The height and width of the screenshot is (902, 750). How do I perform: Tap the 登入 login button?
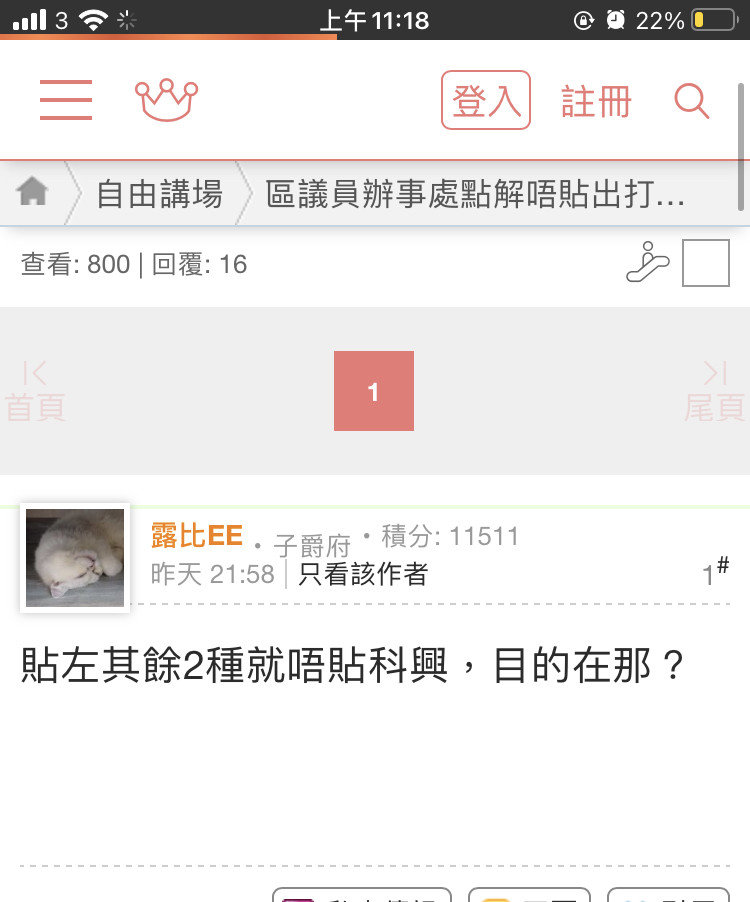point(486,101)
